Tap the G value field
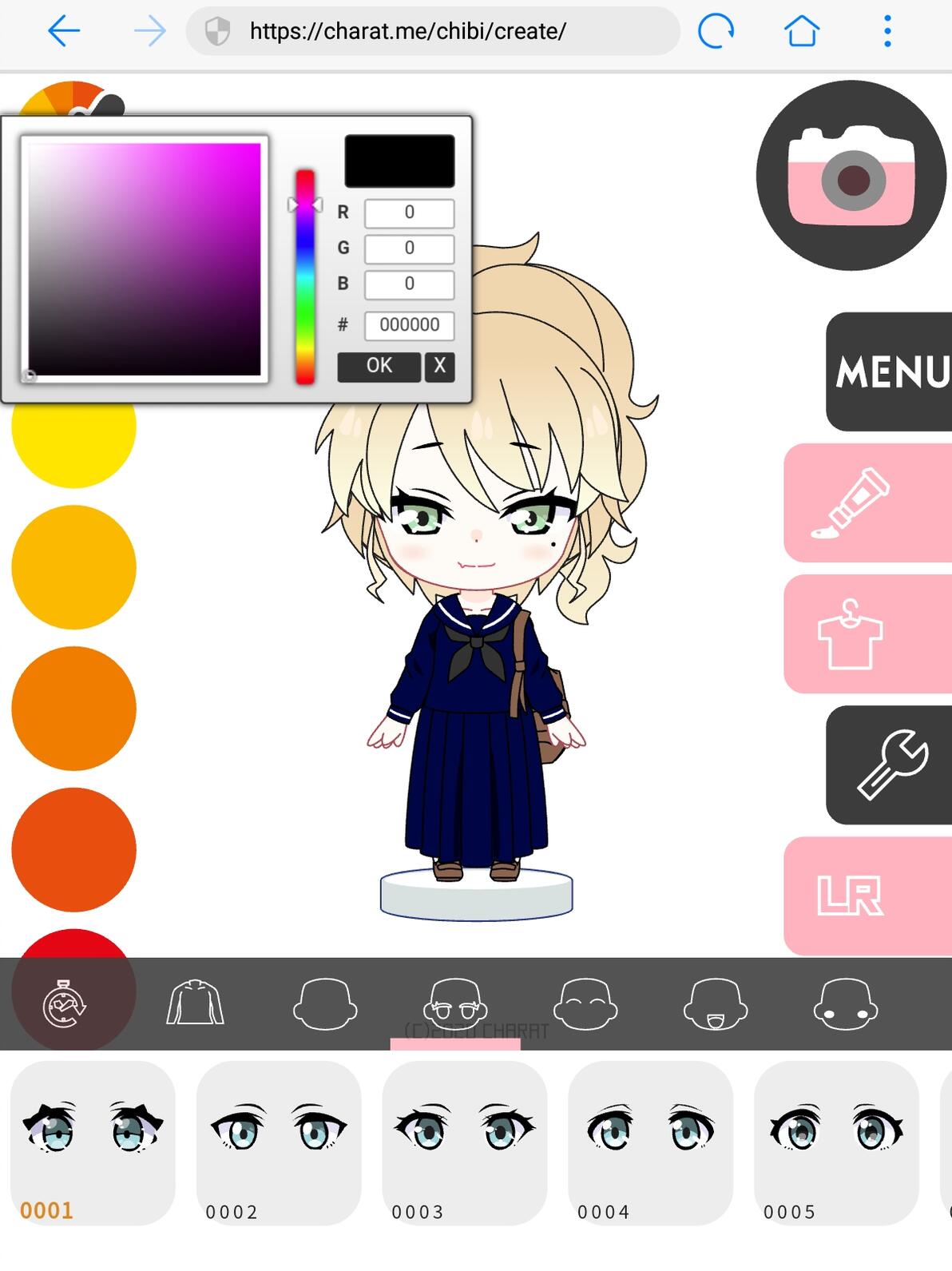The image size is (952, 1271). [x=409, y=248]
